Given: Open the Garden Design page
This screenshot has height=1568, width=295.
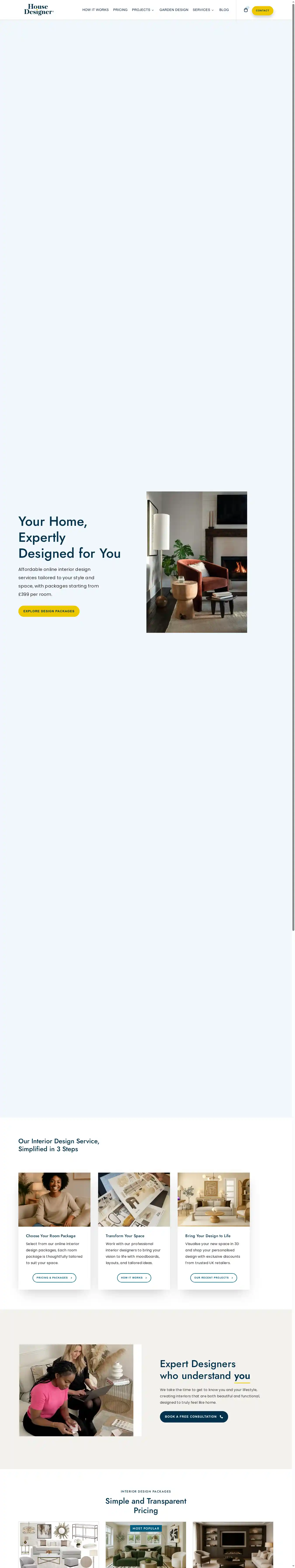Looking at the screenshot, I should pos(174,10).
